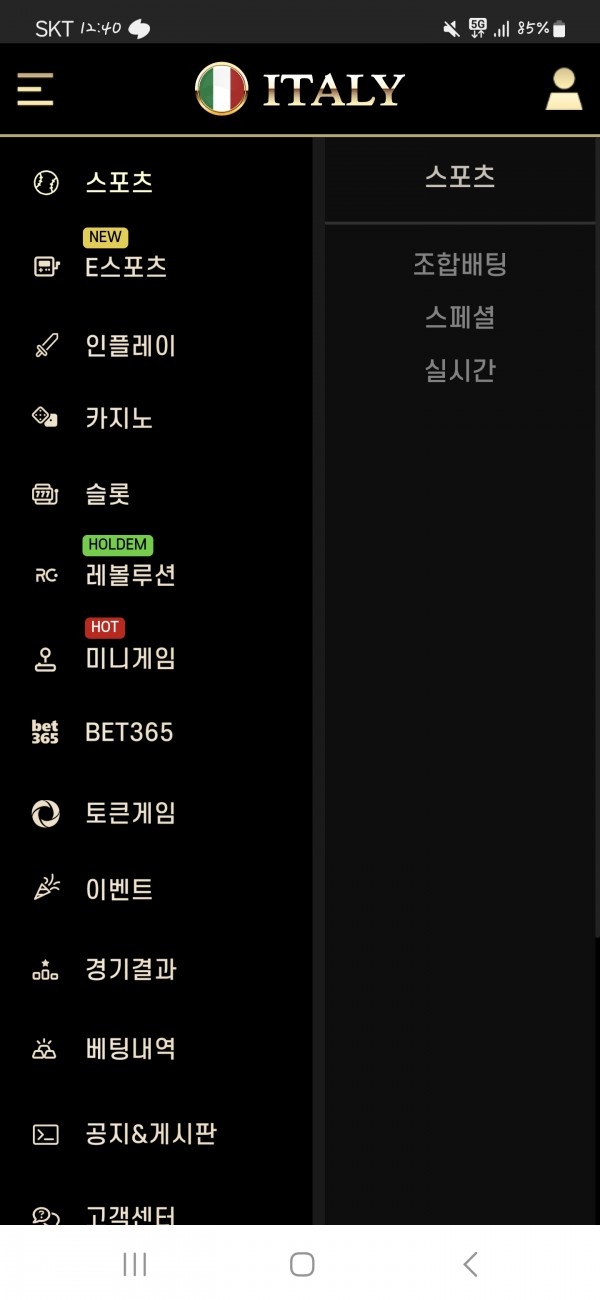Screen dimensions: 600x1300
Task: Tap the hamburger menu icon
Action: 35,89
